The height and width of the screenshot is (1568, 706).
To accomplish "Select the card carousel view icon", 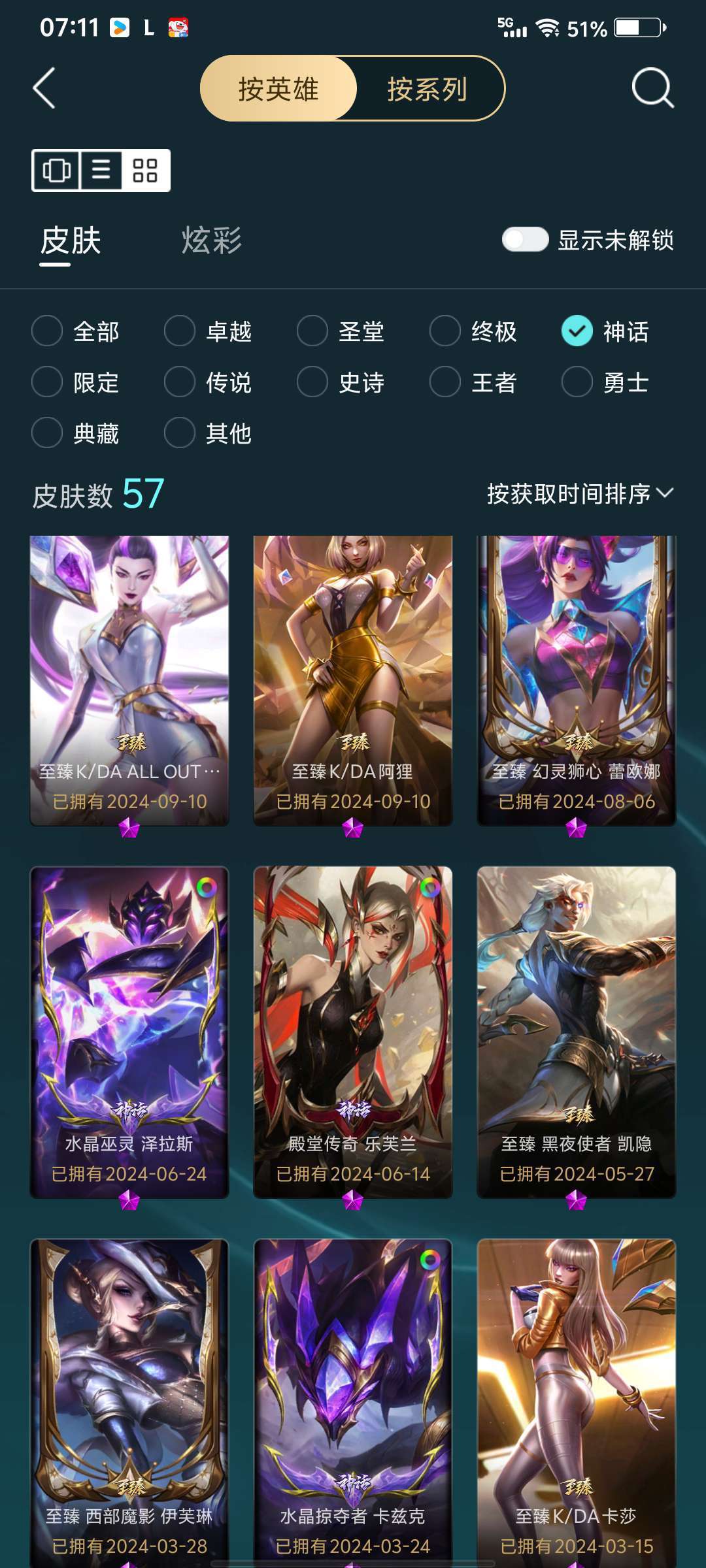I will (57, 171).
